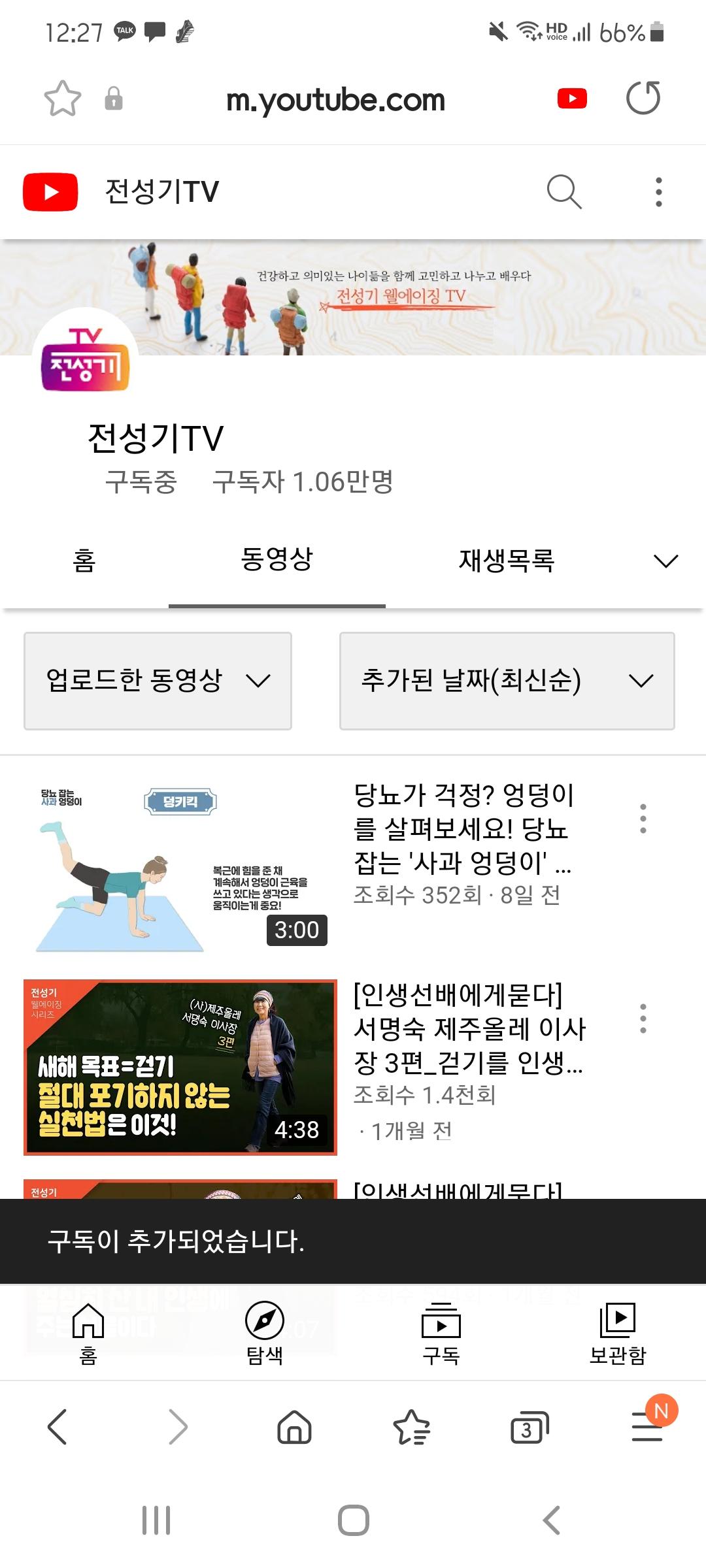
Task: Open options for the 당뇨가 걱정 video
Action: pyautogui.click(x=643, y=819)
